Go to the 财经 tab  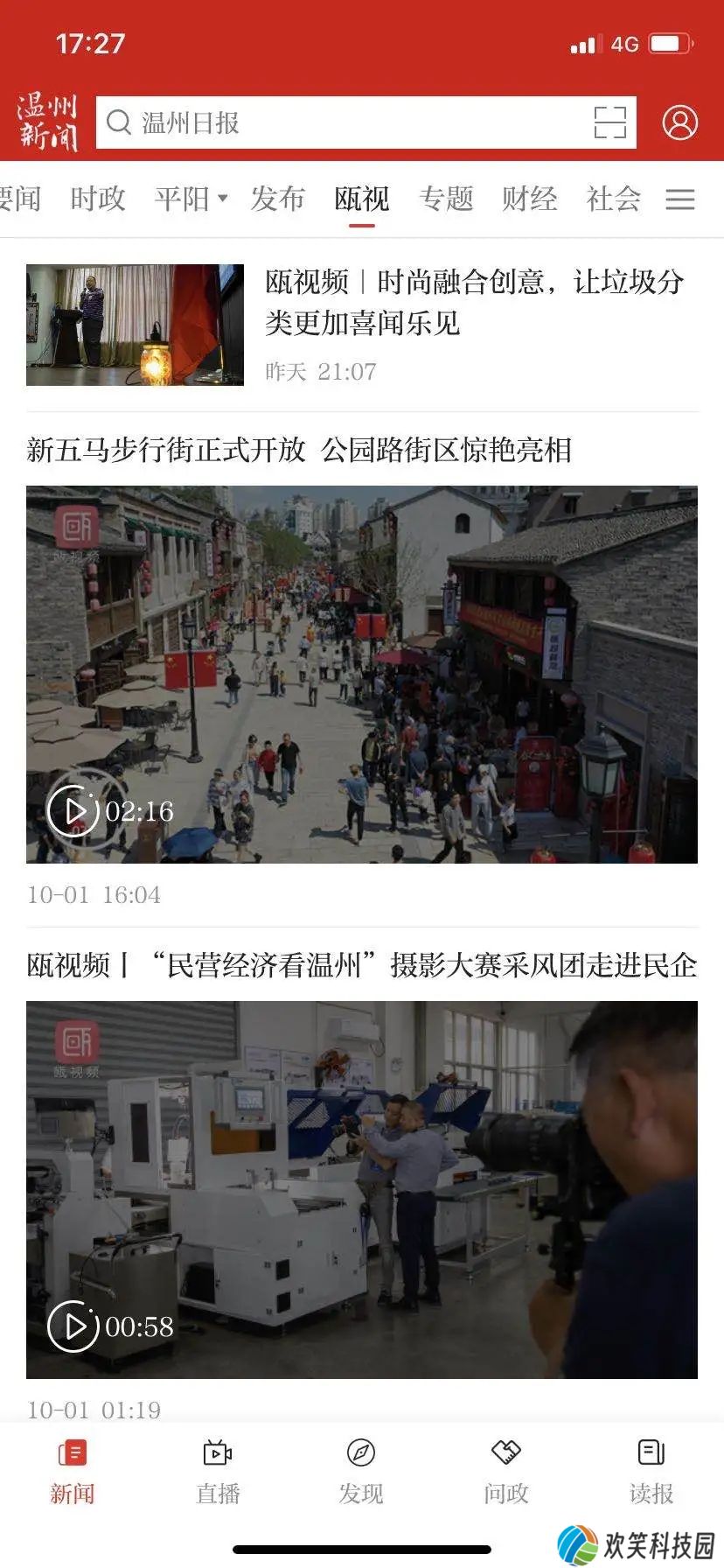pyautogui.click(x=529, y=199)
